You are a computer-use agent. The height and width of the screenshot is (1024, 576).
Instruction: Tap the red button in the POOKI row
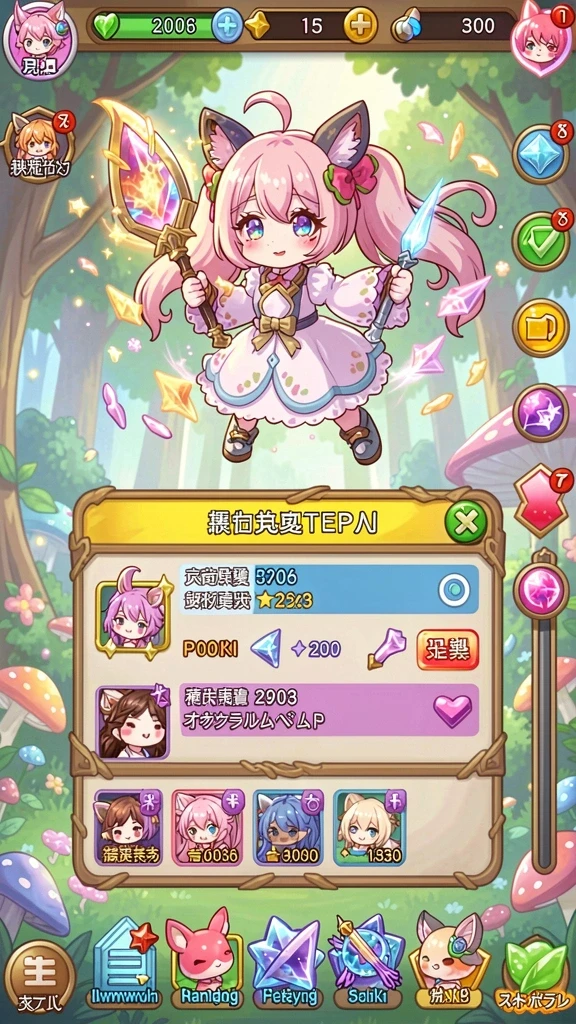coord(448,650)
